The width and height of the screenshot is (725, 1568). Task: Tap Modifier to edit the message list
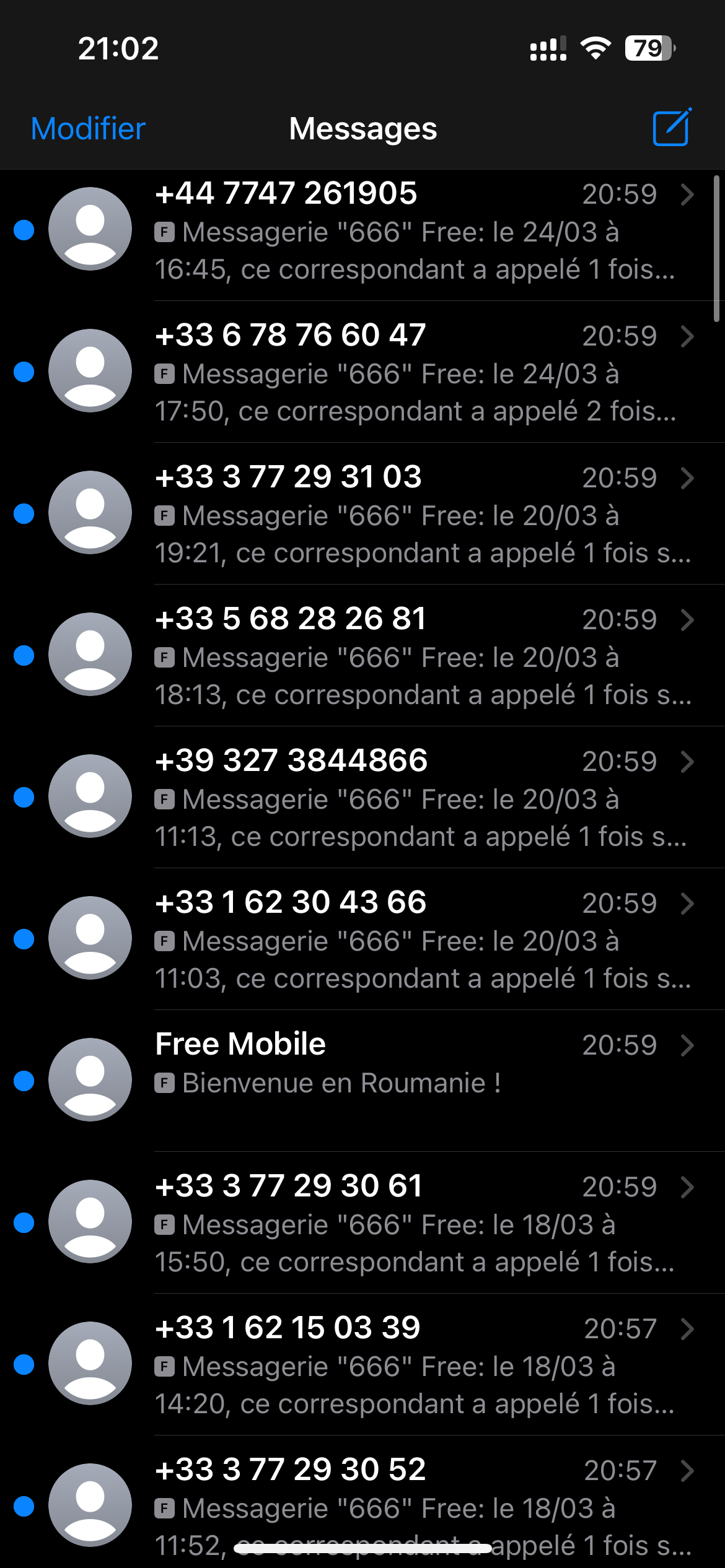click(88, 129)
